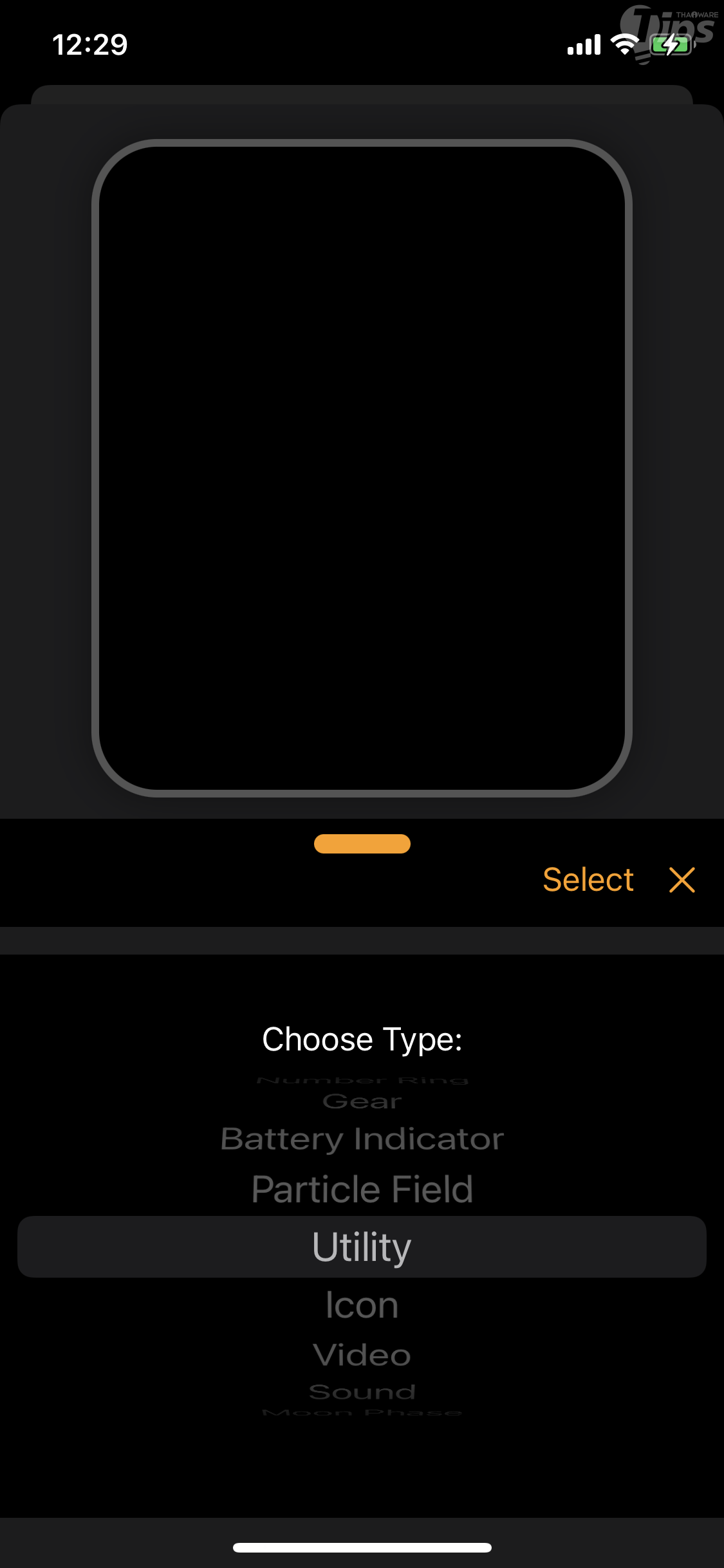Pick the Icon type option
This screenshot has width=724, height=1568.
click(362, 1305)
